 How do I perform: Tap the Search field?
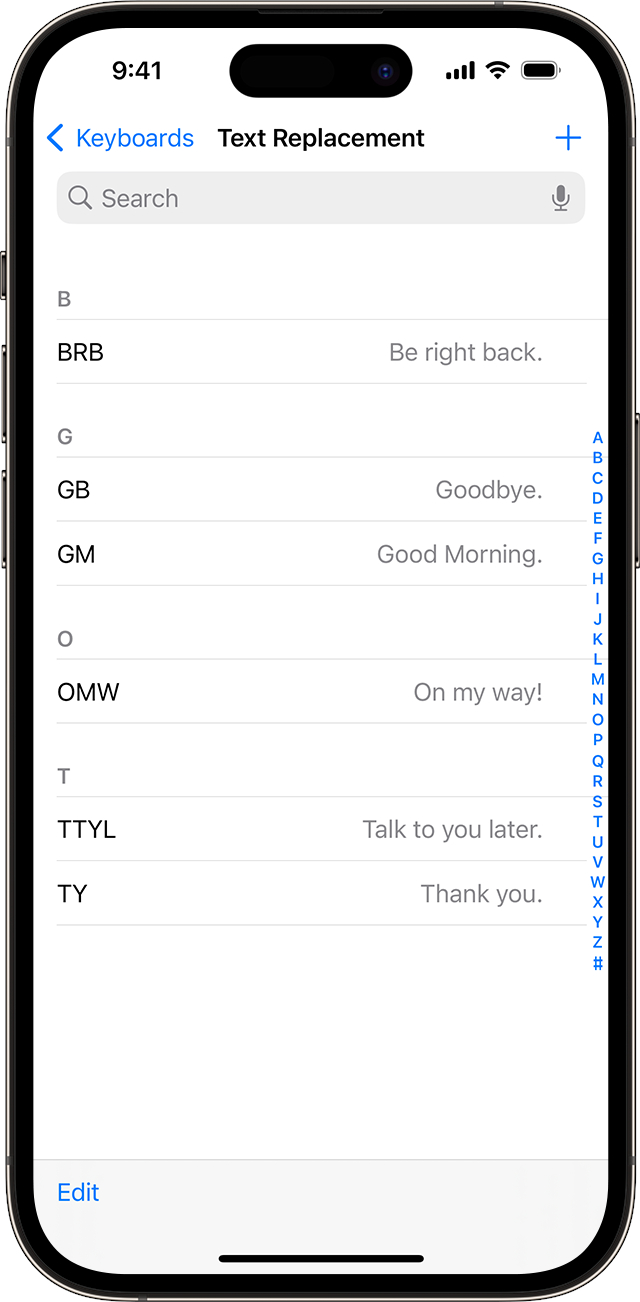[x=300, y=198]
